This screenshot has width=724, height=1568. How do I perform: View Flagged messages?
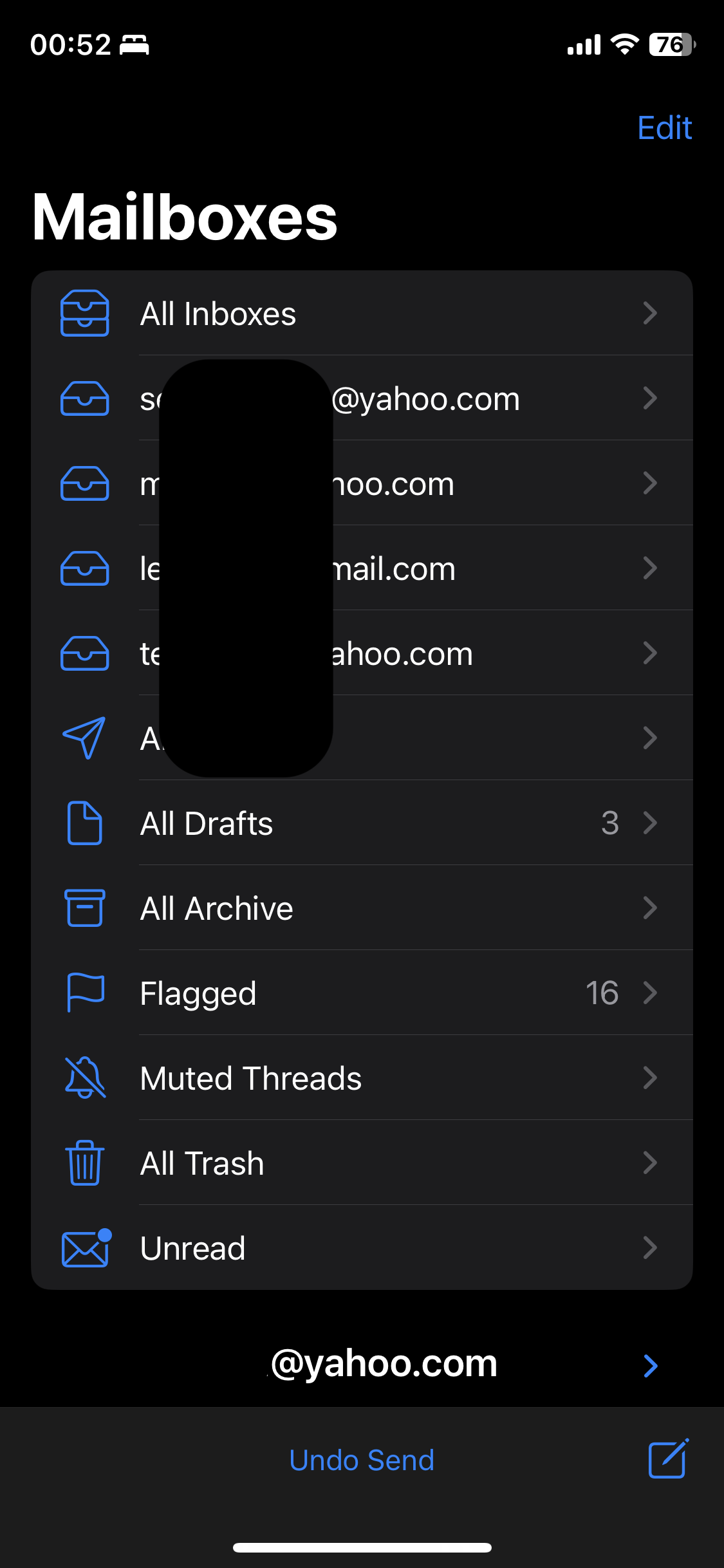pos(360,993)
